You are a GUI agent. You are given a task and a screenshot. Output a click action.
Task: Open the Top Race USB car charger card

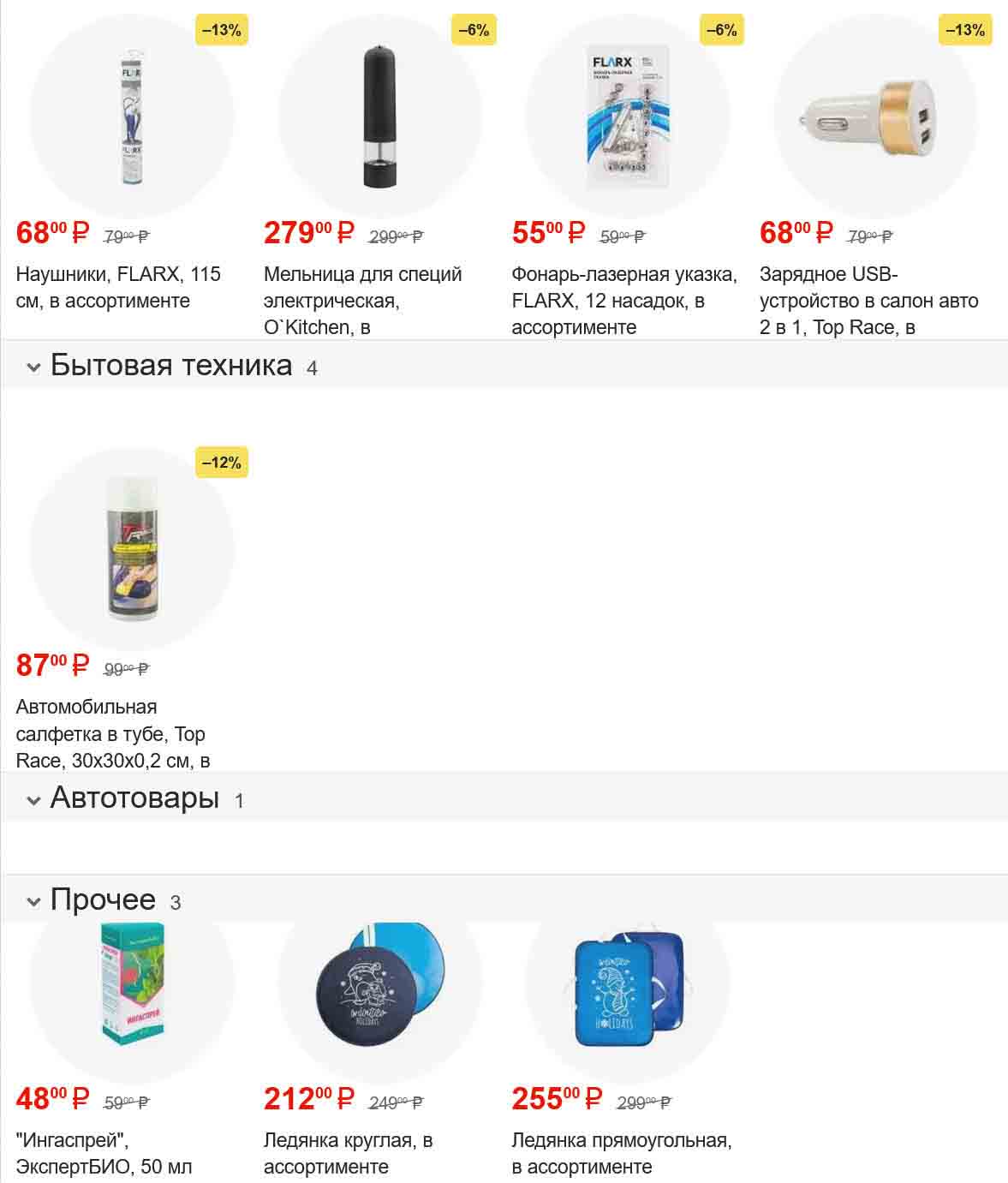point(875,116)
